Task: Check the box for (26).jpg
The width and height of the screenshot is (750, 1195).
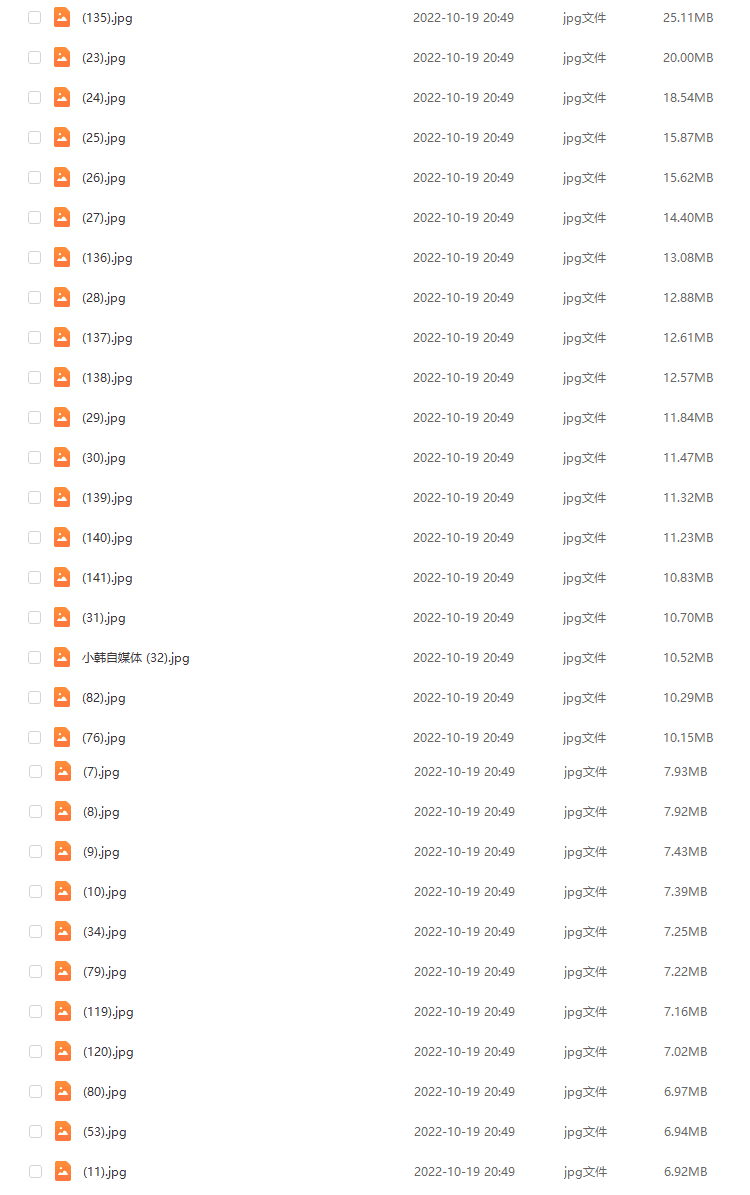Action: (34, 178)
